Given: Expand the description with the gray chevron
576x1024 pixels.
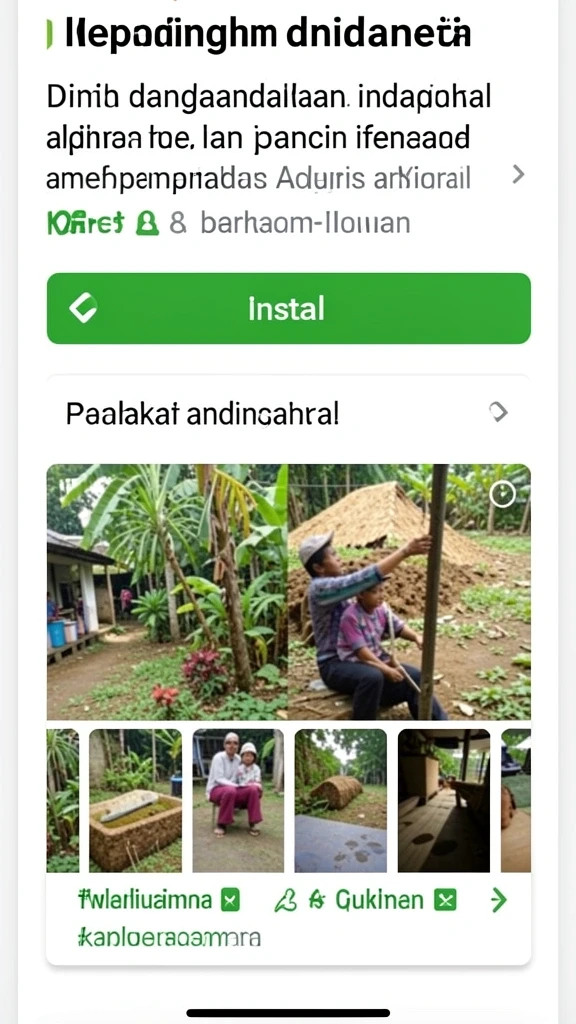Looking at the screenshot, I should click(x=518, y=174).
